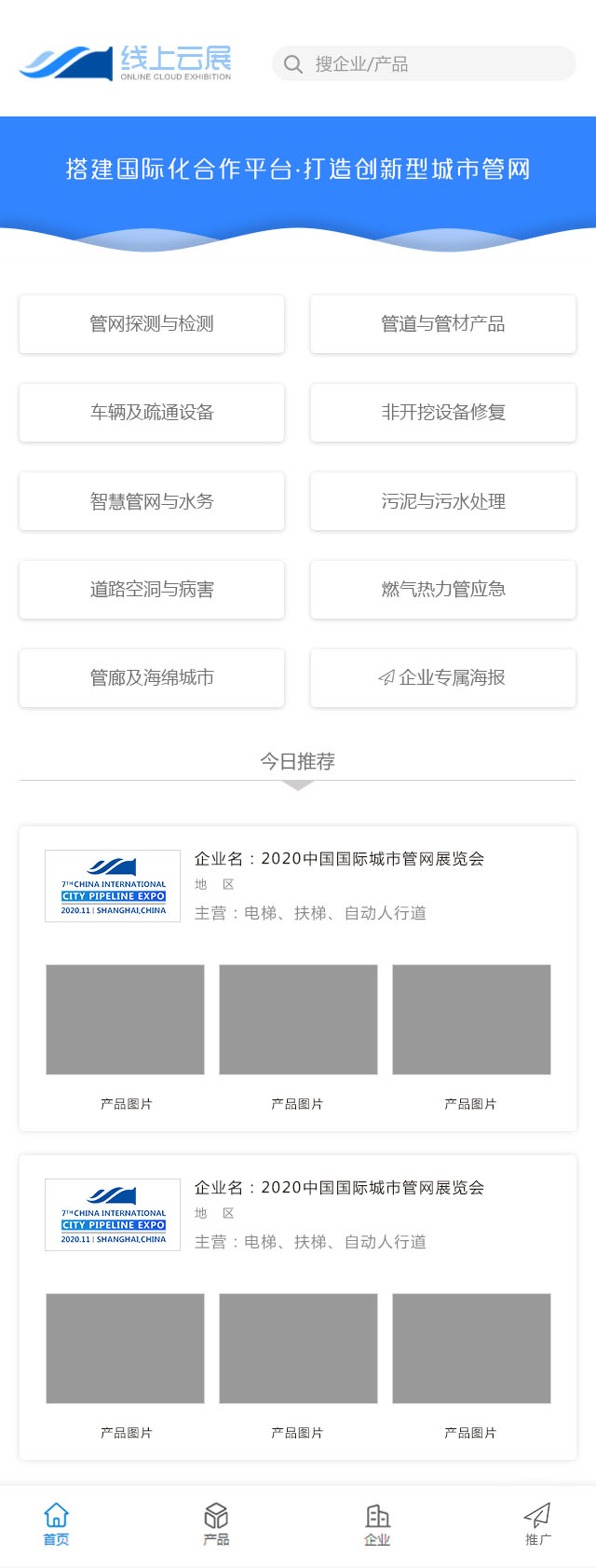Screen dimensions: 596x1568
Task: Switch to the 推广 tab
Action: (537, 1524)
